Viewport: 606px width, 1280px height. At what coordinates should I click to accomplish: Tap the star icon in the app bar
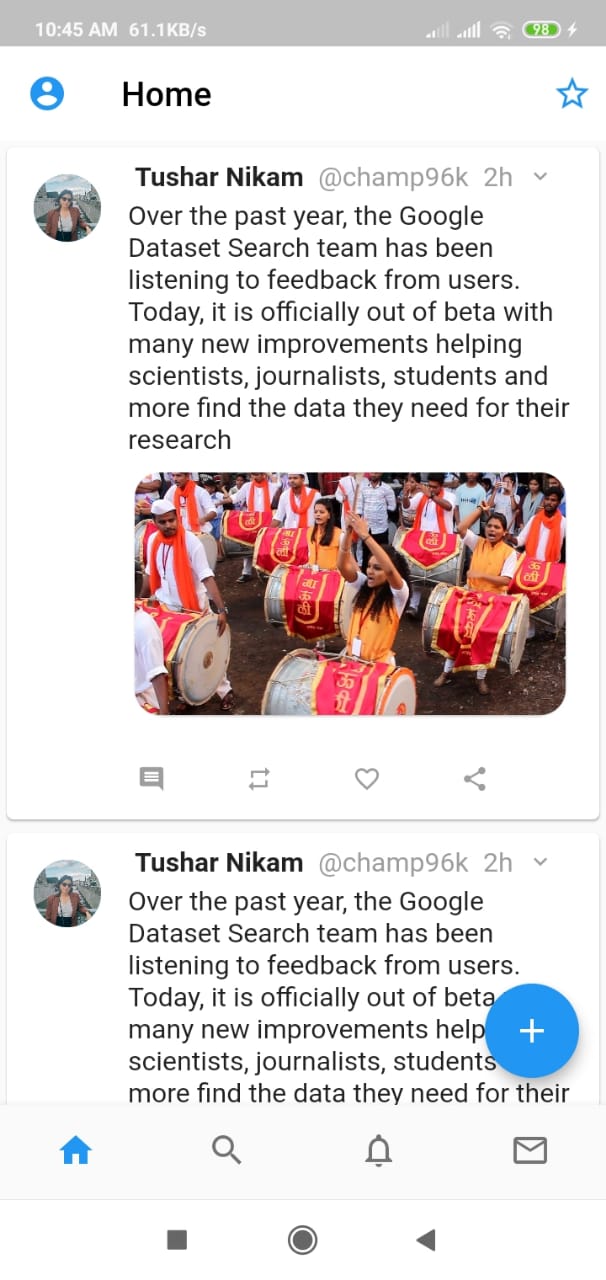tap(572, 94)
